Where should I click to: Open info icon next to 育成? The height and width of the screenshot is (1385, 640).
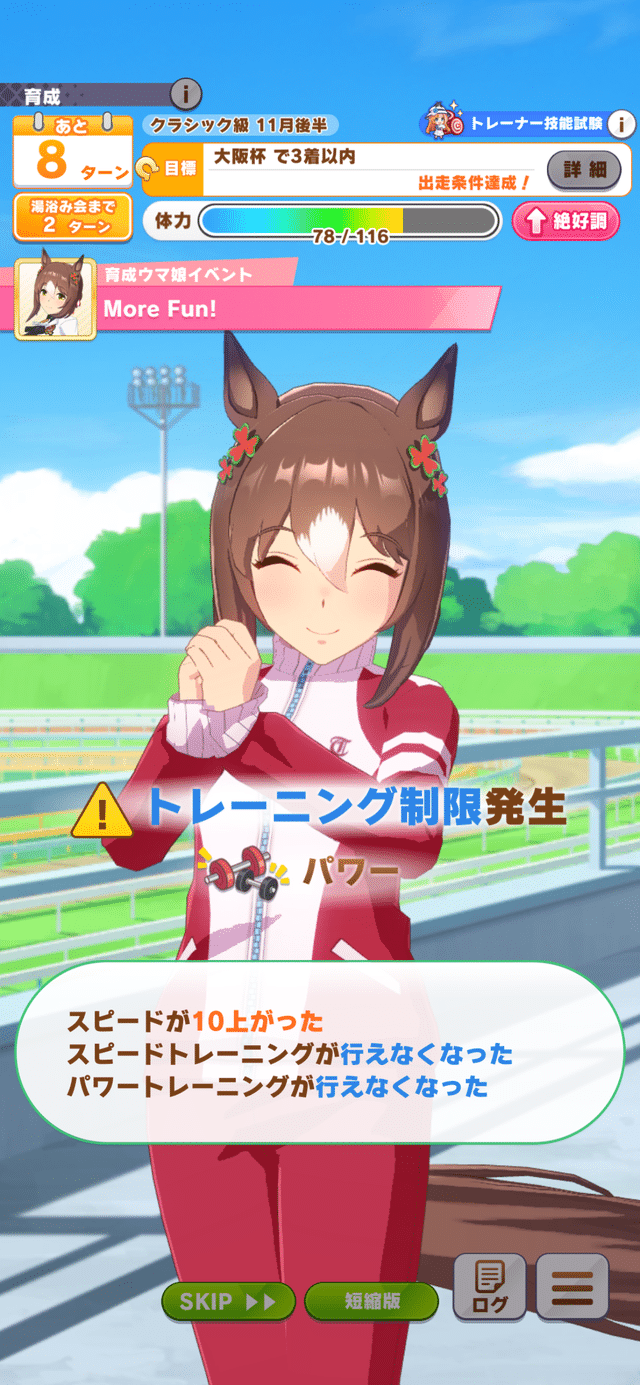click(185, 95)
